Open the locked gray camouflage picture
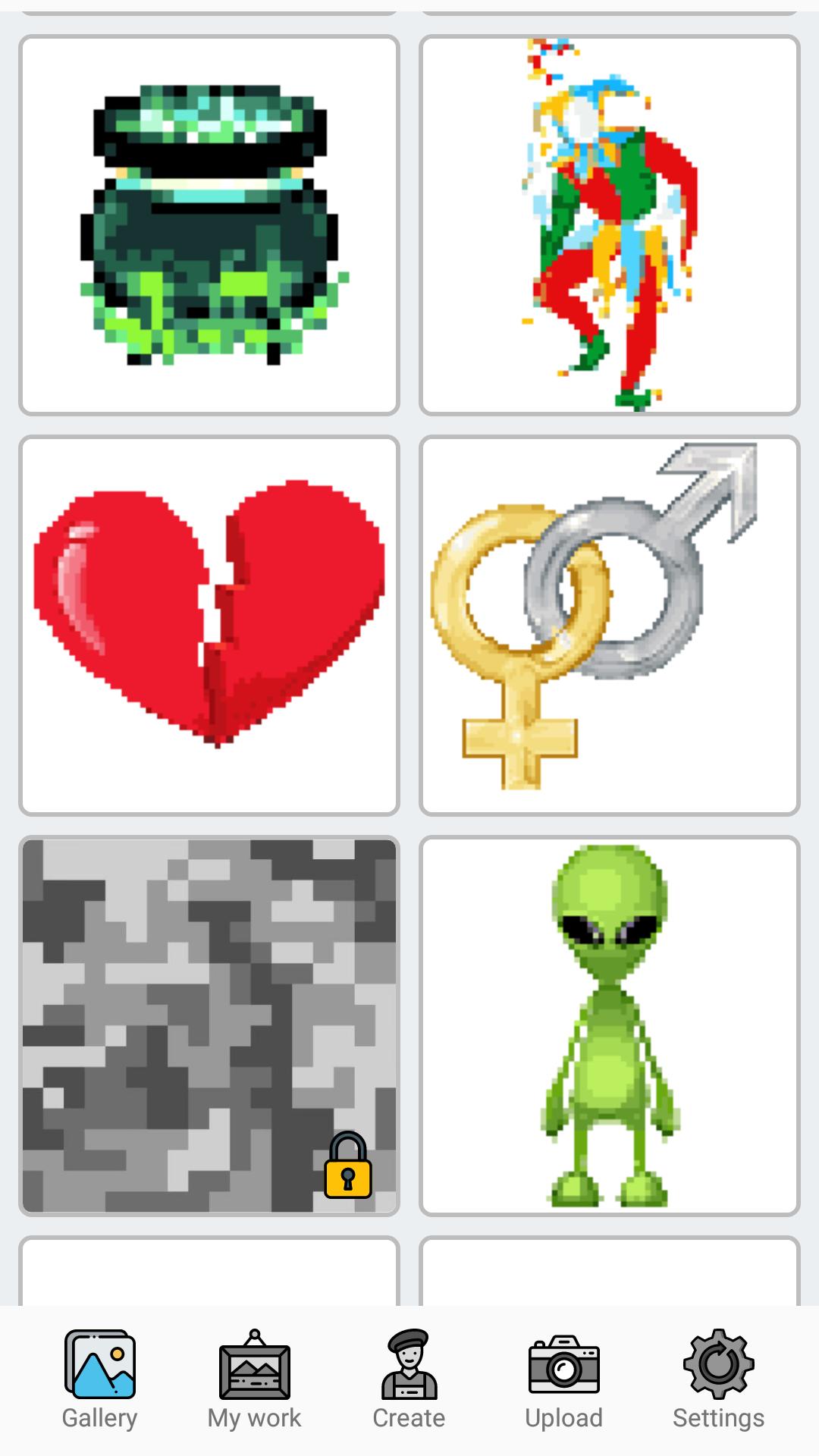819x1456 pixels. 209,1026
